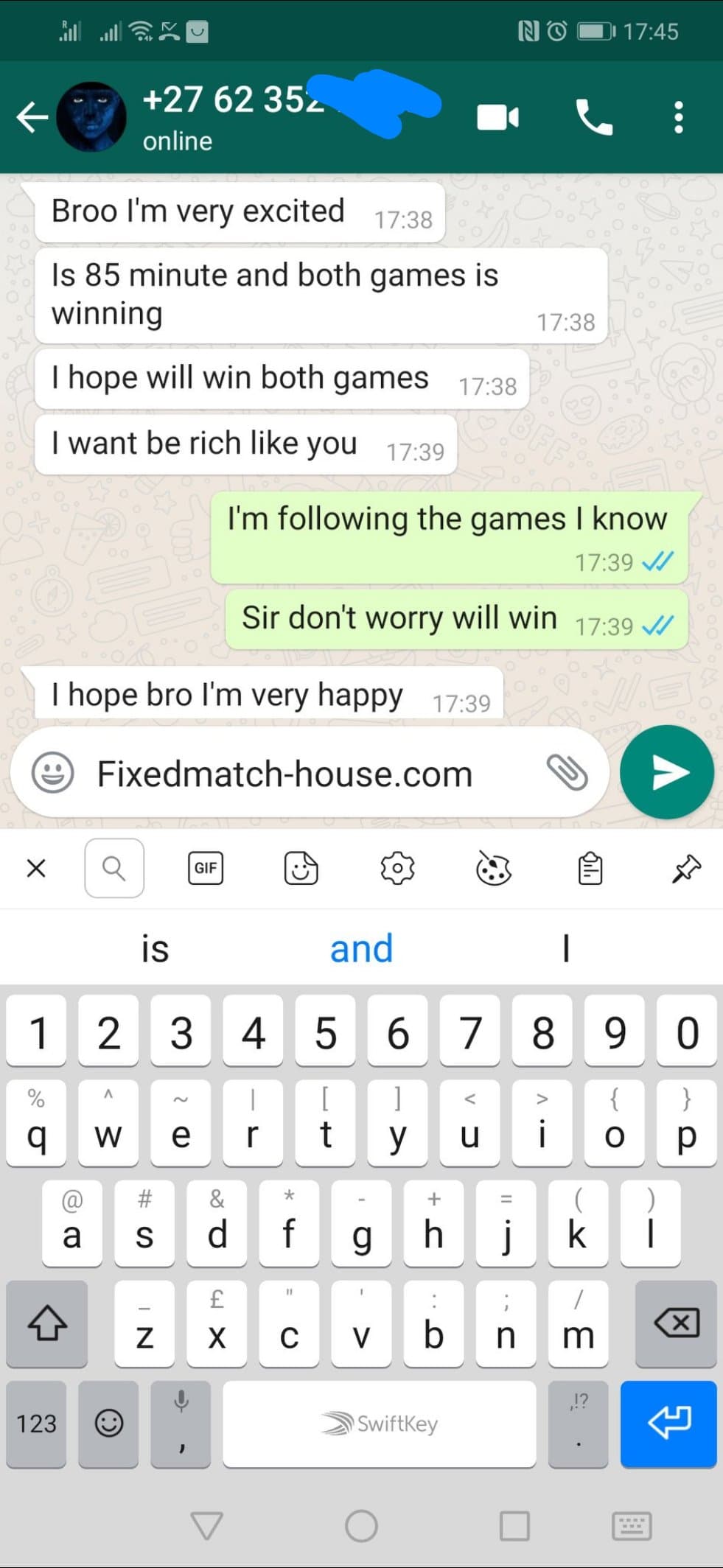Open the keyboard clipboard

tap(590, 868)
